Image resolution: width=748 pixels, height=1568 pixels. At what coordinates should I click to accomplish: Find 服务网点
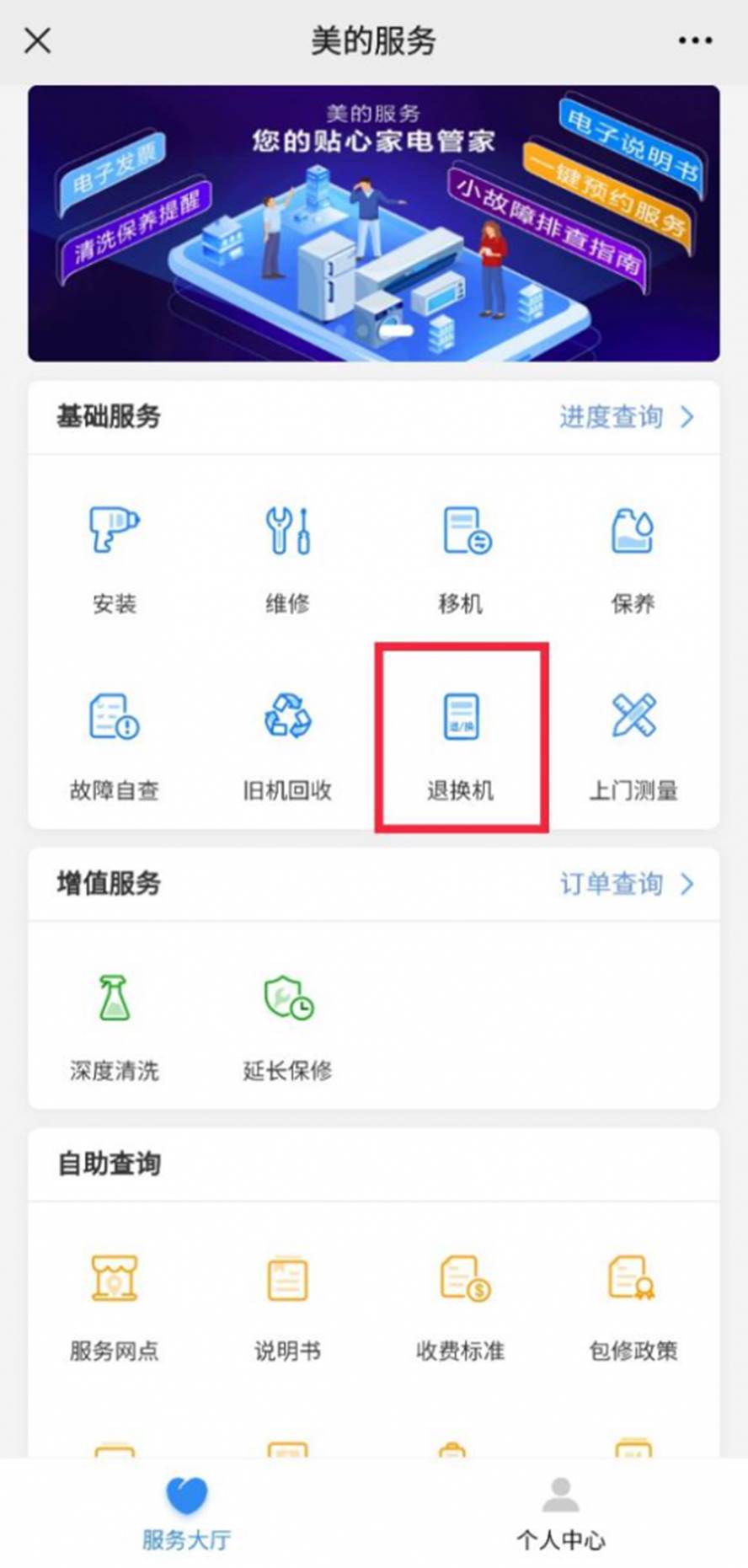click(x=115, y=1308)
